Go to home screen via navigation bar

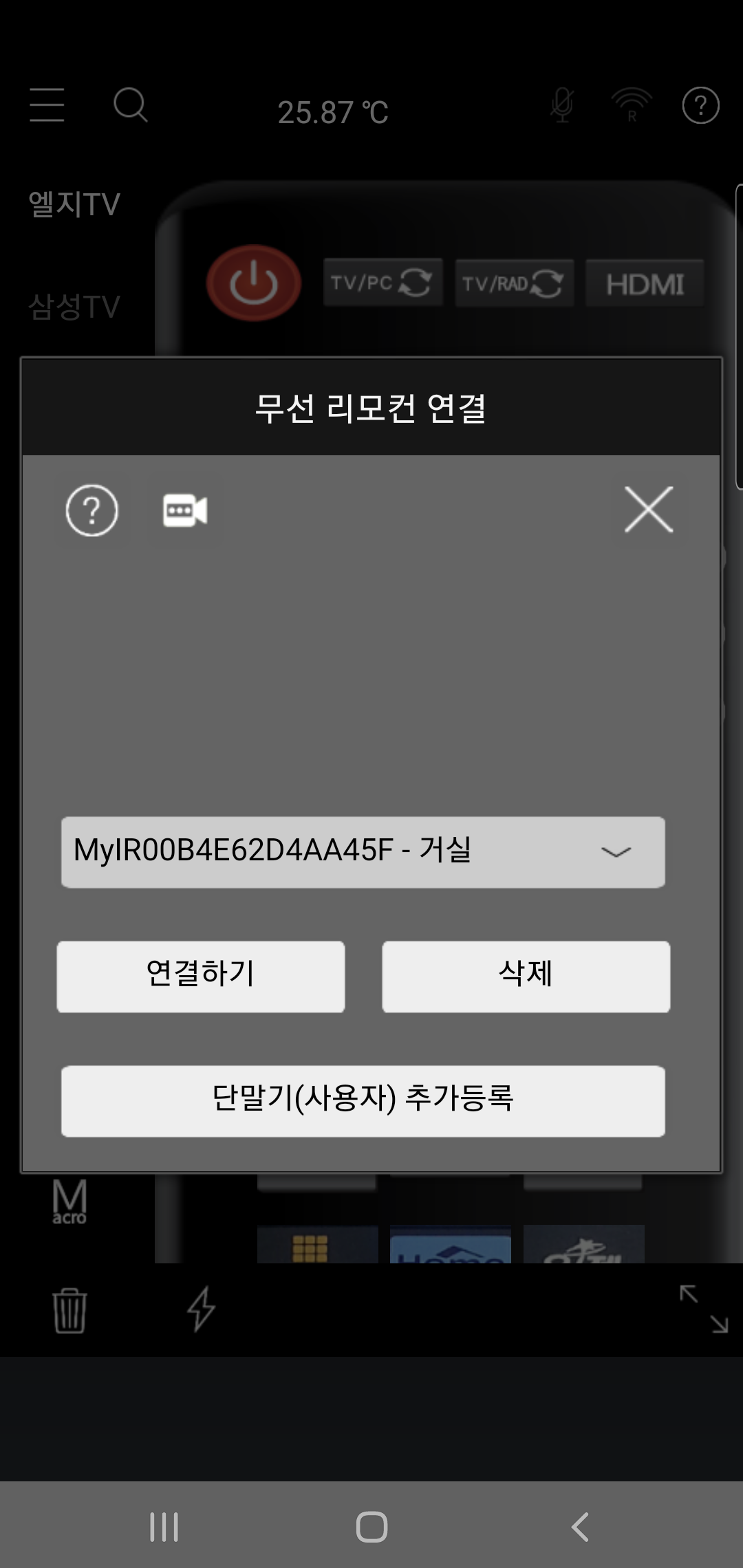tap(371, 1527)
